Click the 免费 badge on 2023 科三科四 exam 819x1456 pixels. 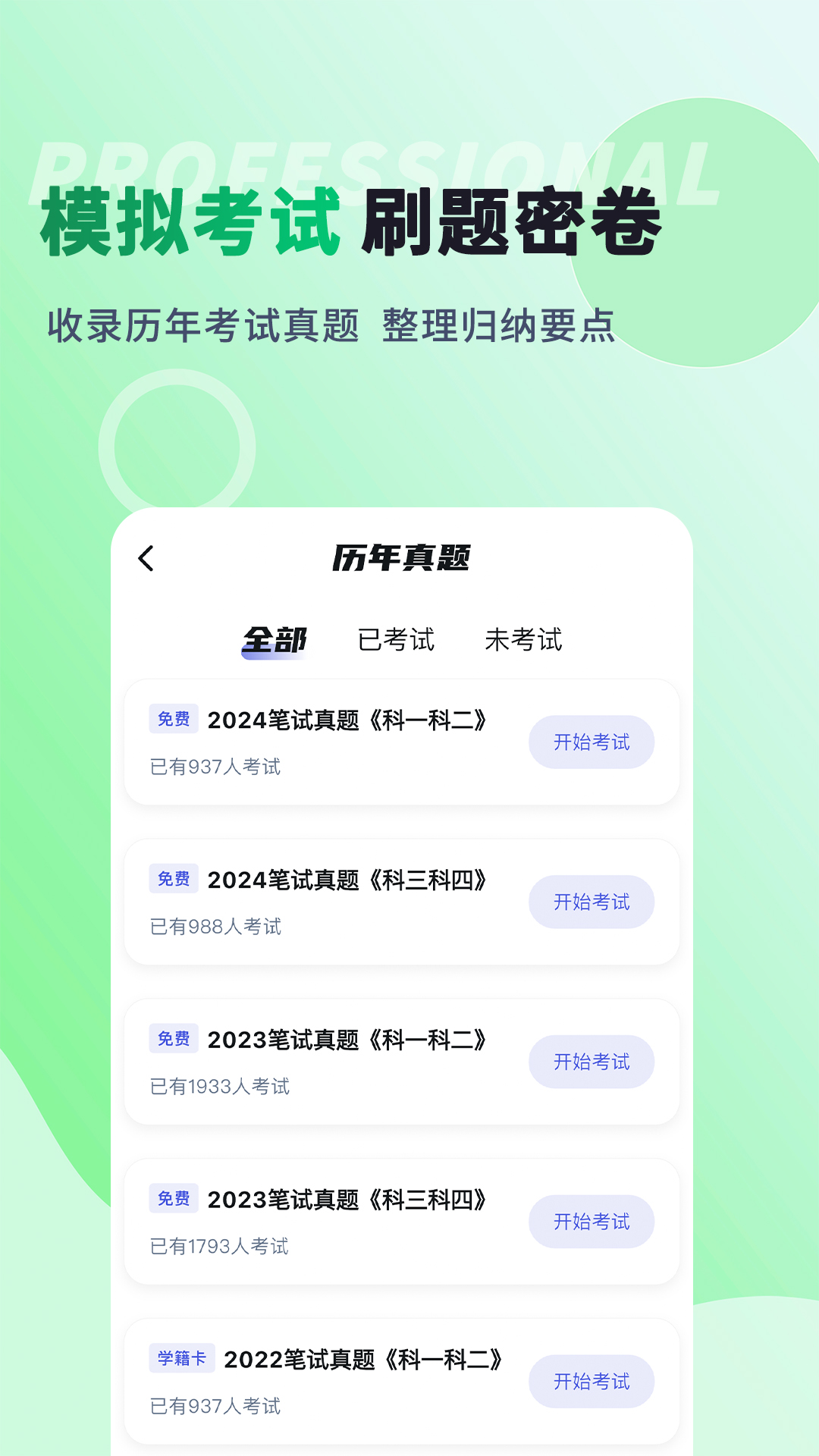(174, 1197)
